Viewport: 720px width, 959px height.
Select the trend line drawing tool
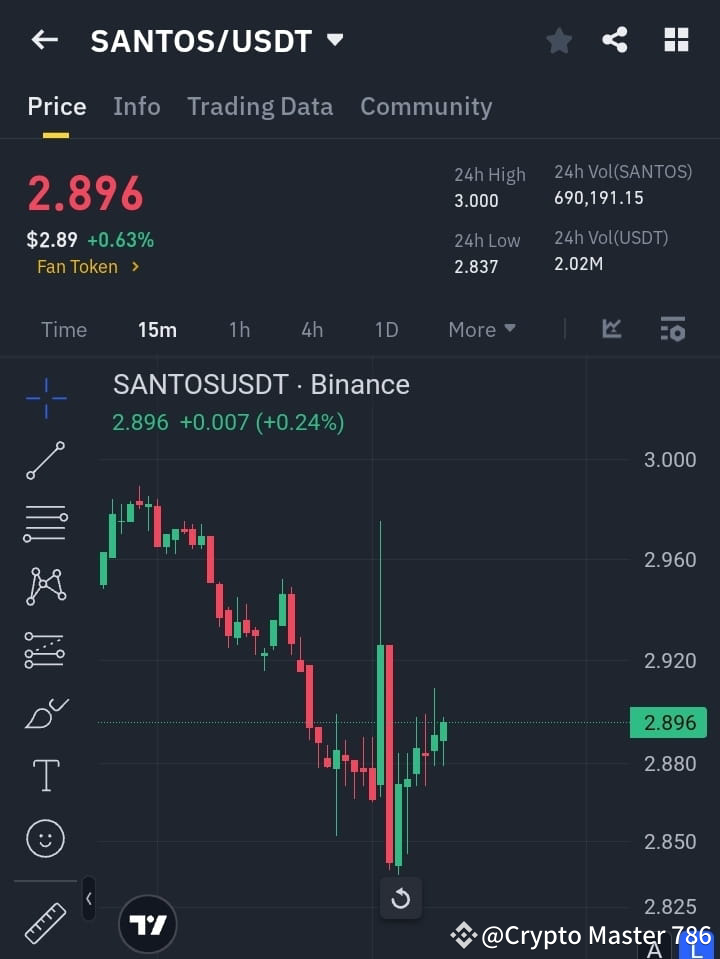click(44, 462)
